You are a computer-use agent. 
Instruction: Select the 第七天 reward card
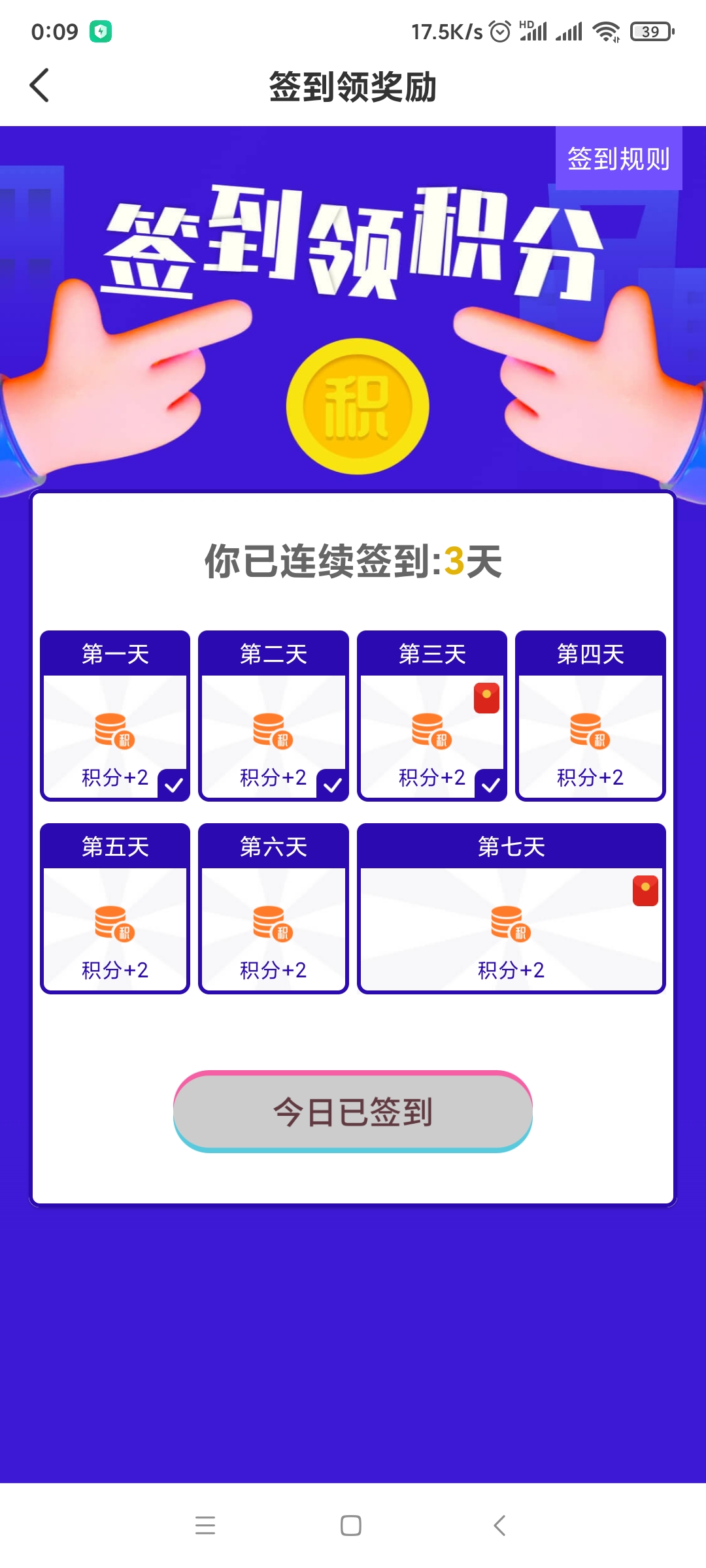(511, 908)
